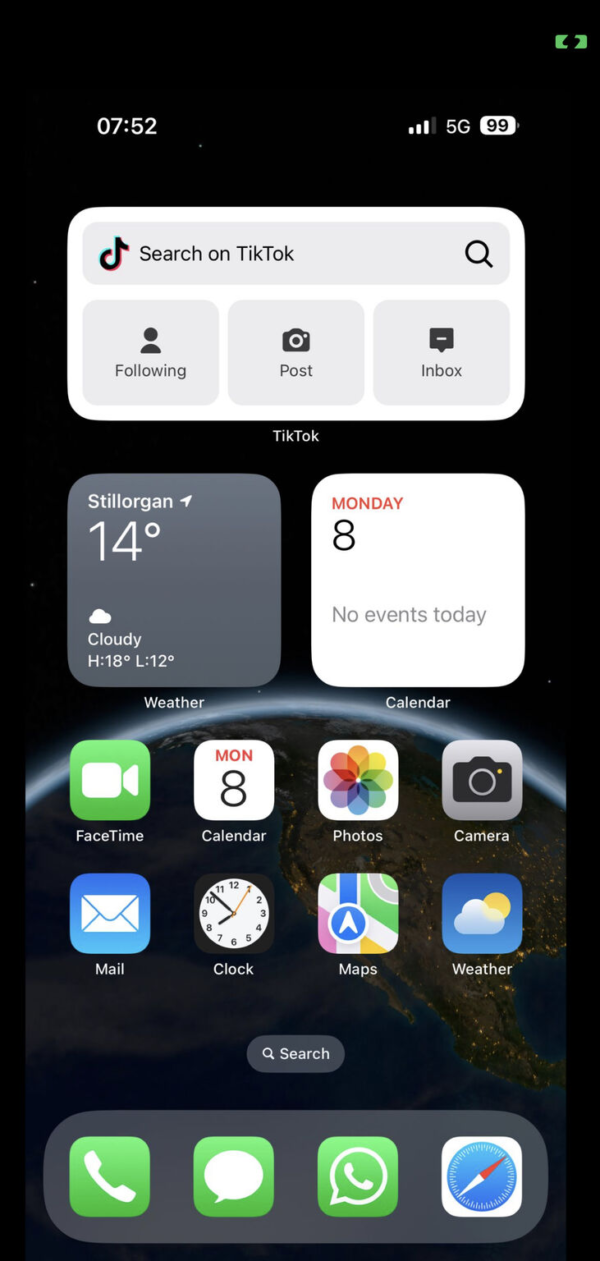Viewport: 600px width, 1261px height.
Task: Open the TikTok Inbox shortcut
Action: [x=441, y=353]
